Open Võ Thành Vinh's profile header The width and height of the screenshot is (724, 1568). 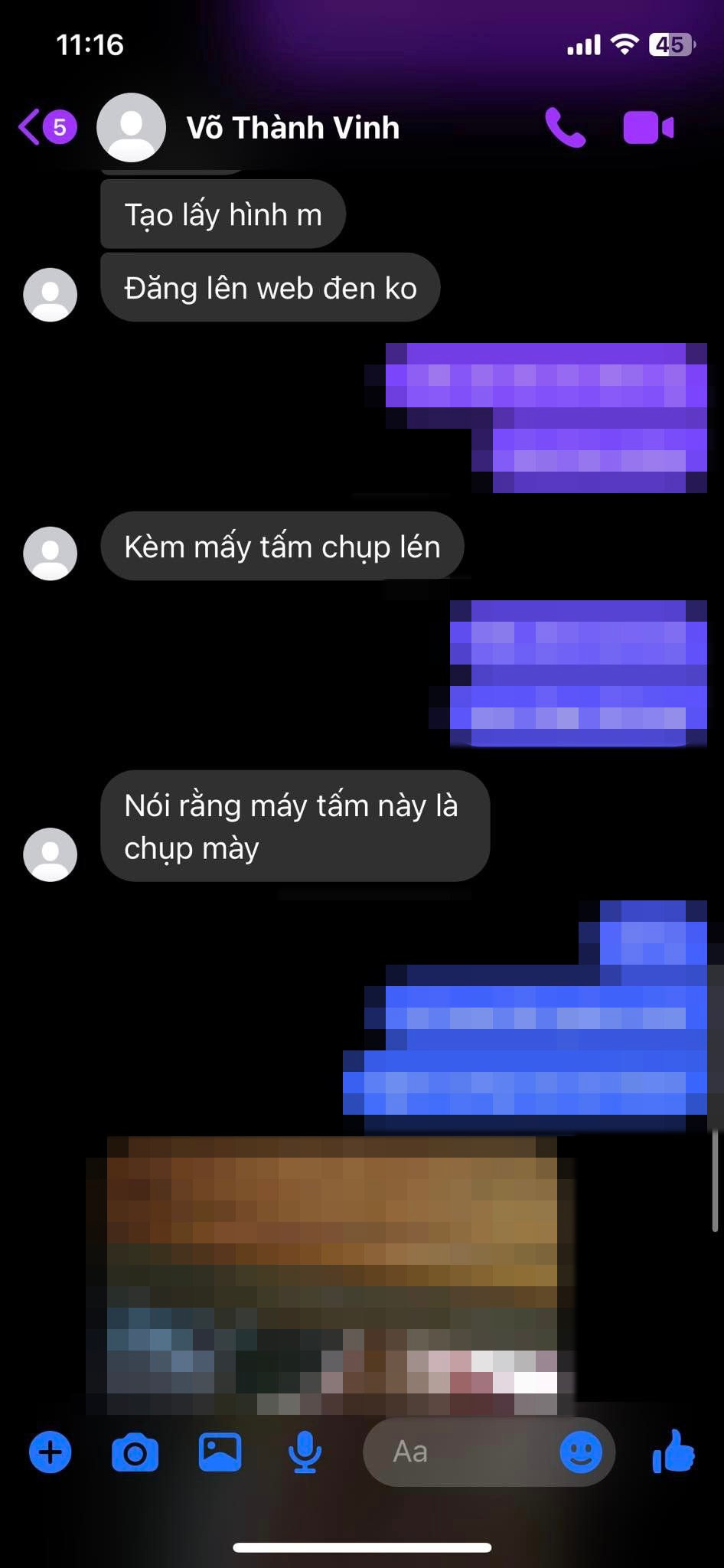pyautogui.click(x=292, y=128)
